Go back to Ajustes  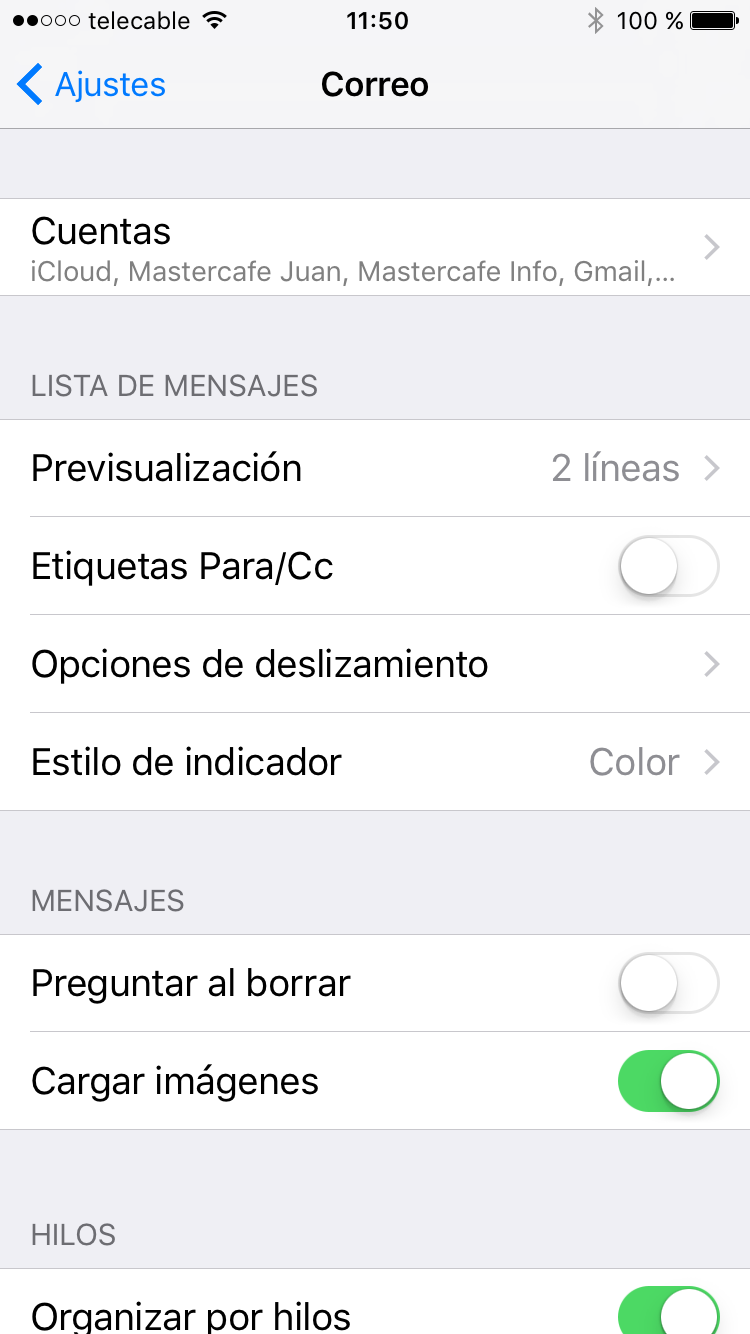click(91, 85)
